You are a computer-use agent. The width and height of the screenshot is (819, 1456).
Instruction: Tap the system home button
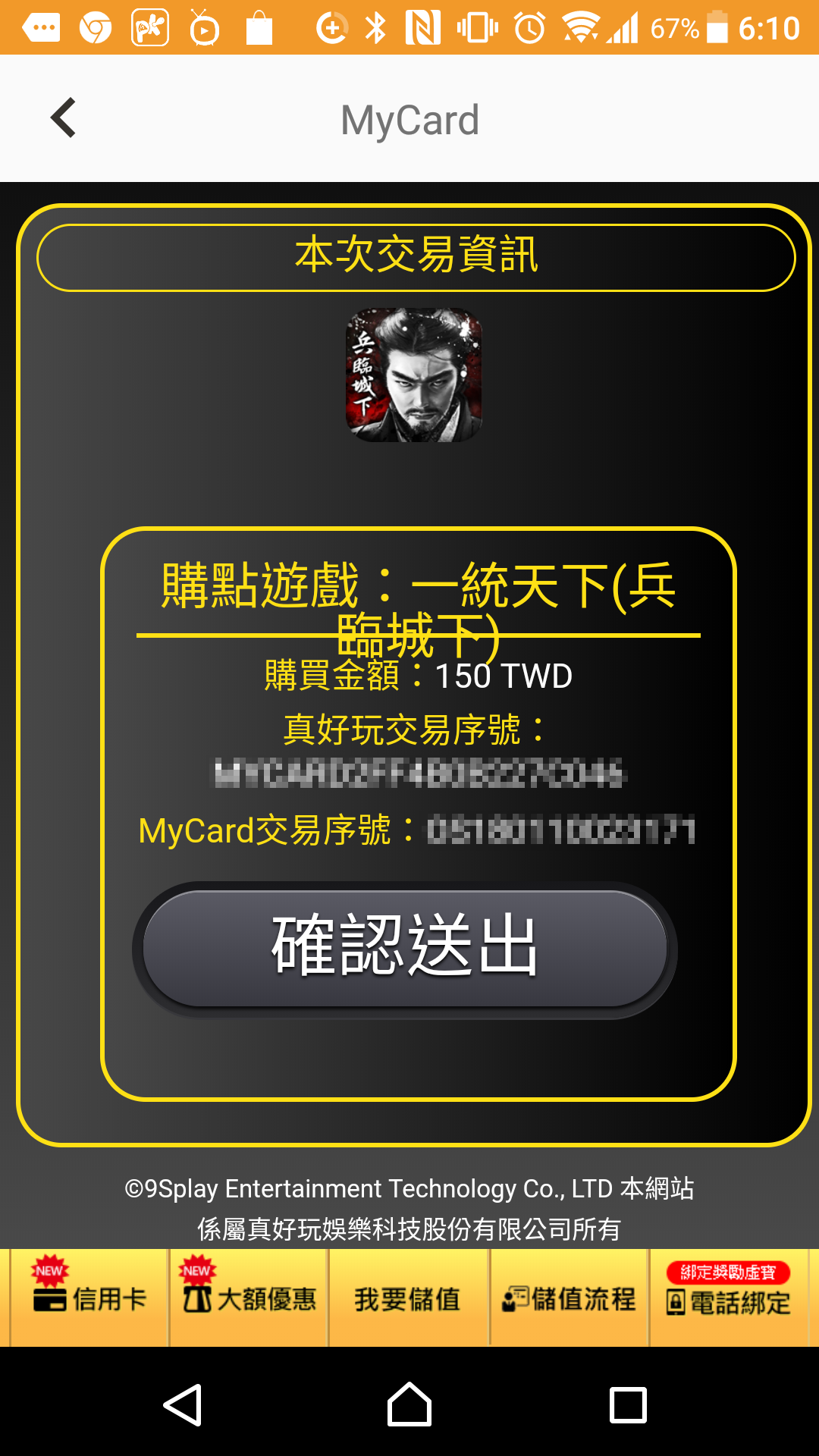pyautogui.click(x=409, y=1405)
